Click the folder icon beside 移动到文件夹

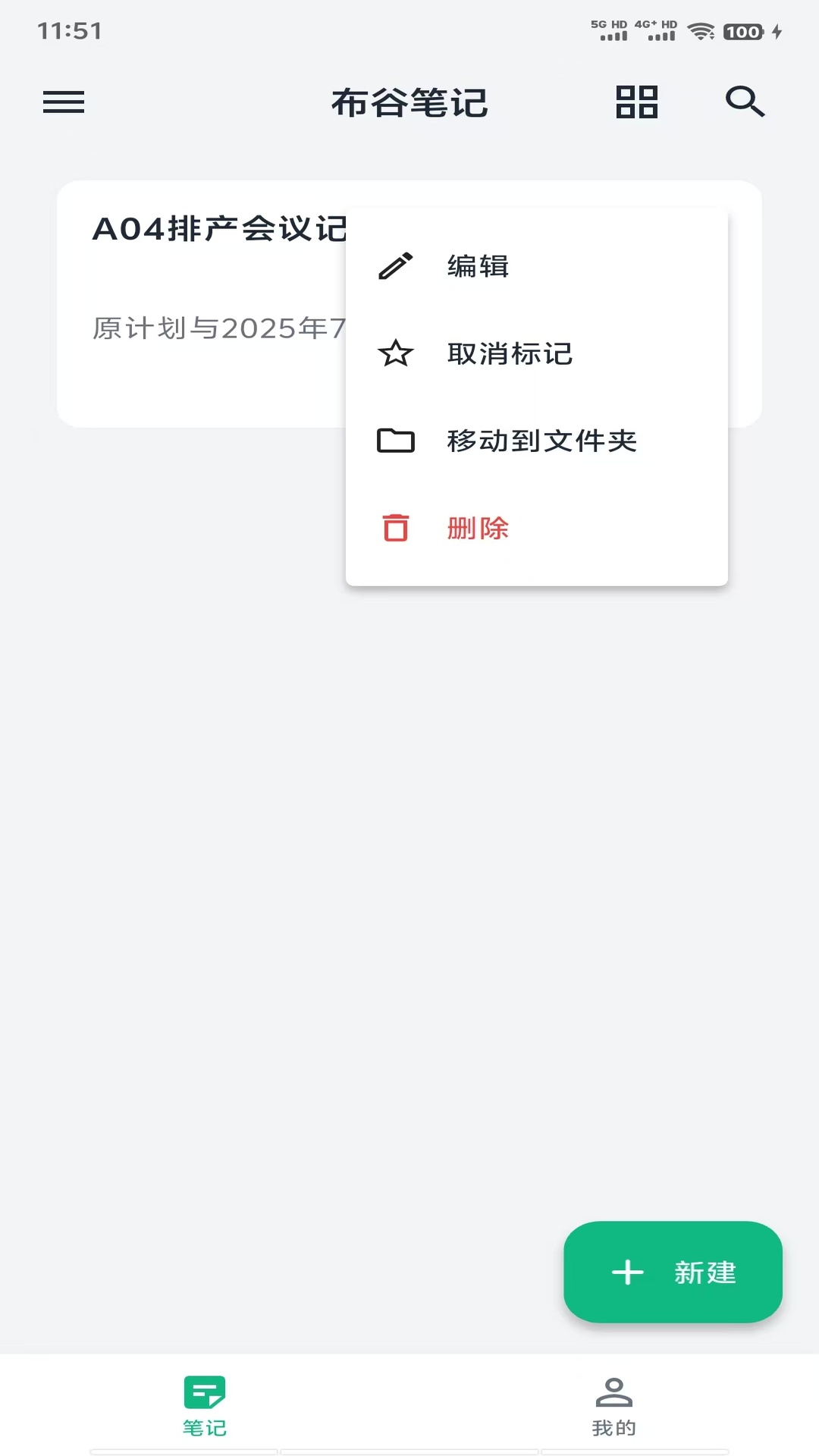tap(395, 441)
